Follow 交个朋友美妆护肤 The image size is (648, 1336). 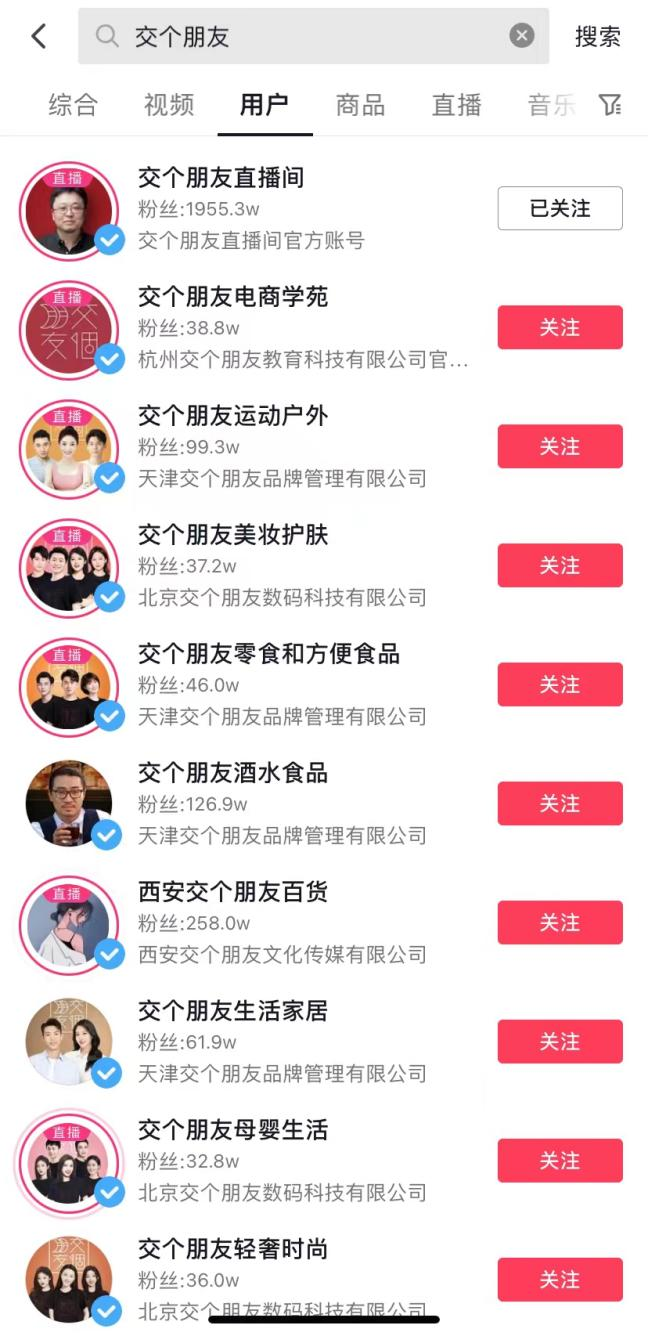[x=560, y=565]
